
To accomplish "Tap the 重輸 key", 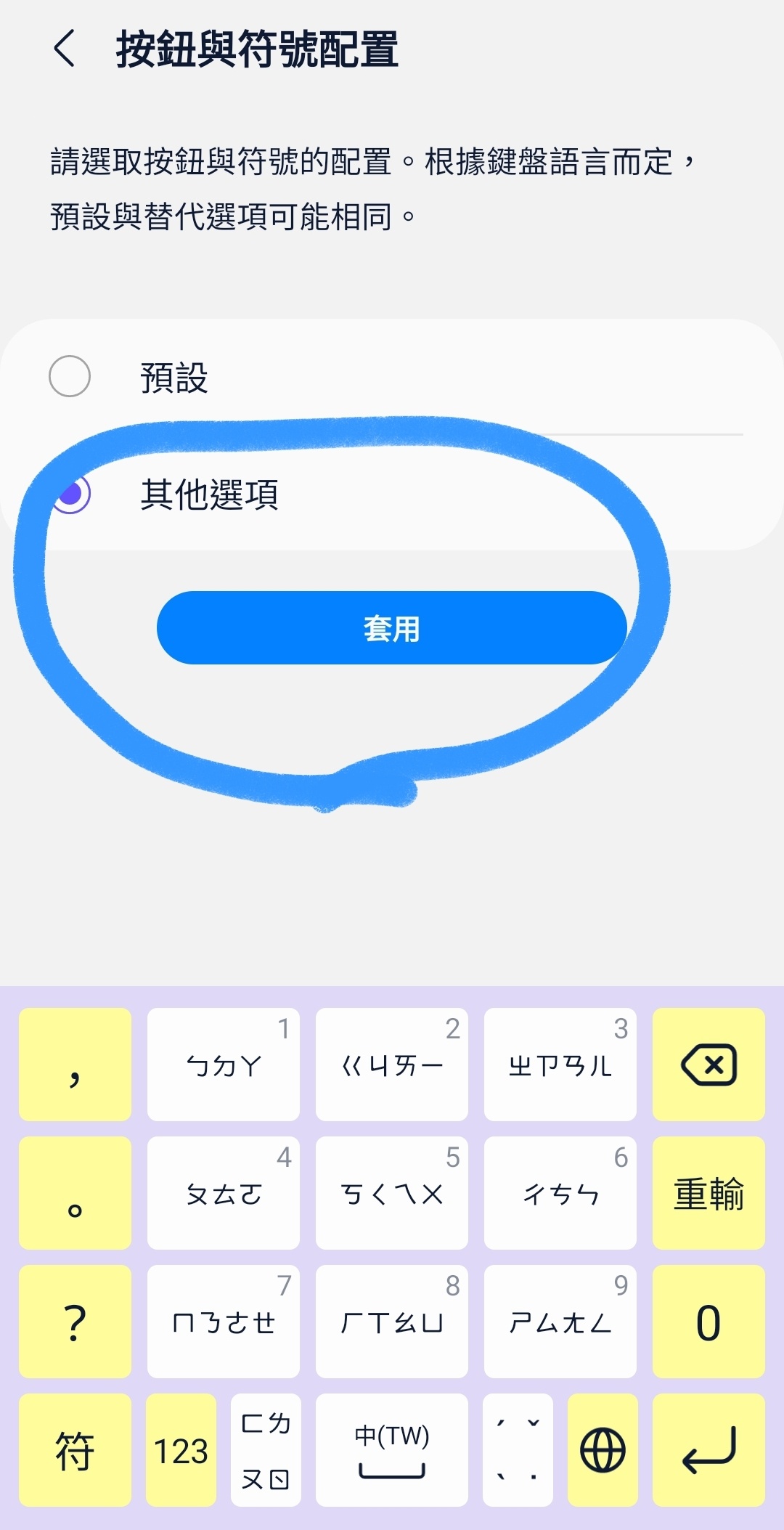I will click(x=709, y=1193).
